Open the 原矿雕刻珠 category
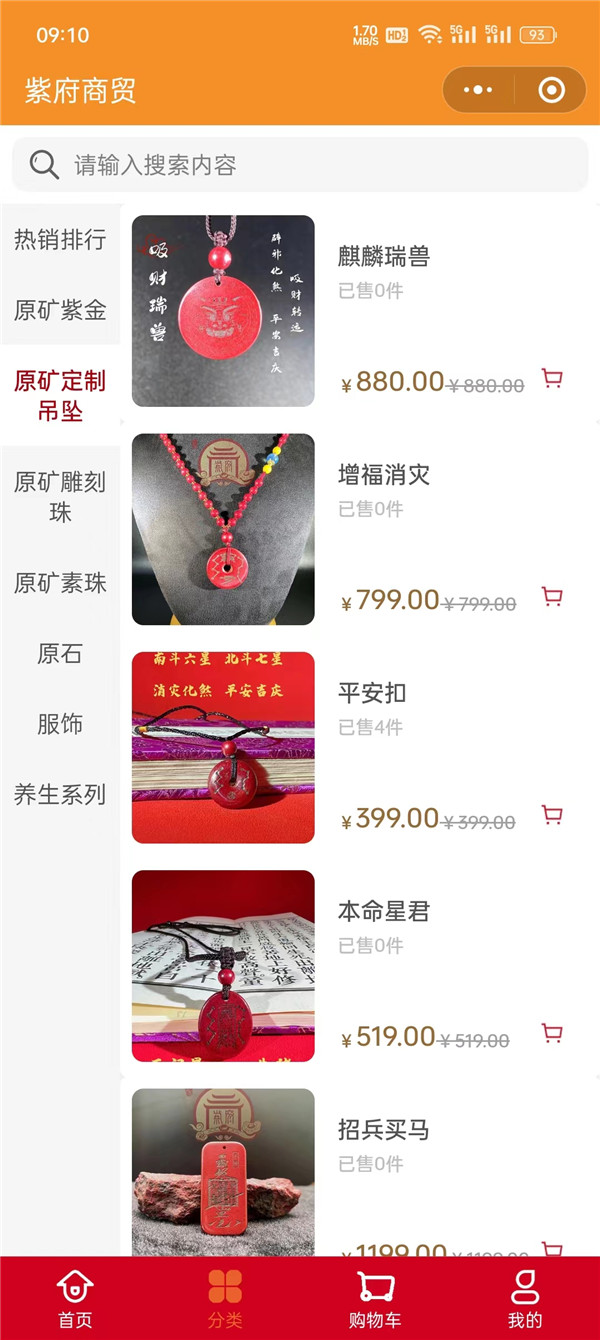This screenshot has height=1340, width=600. click(60, 497)
